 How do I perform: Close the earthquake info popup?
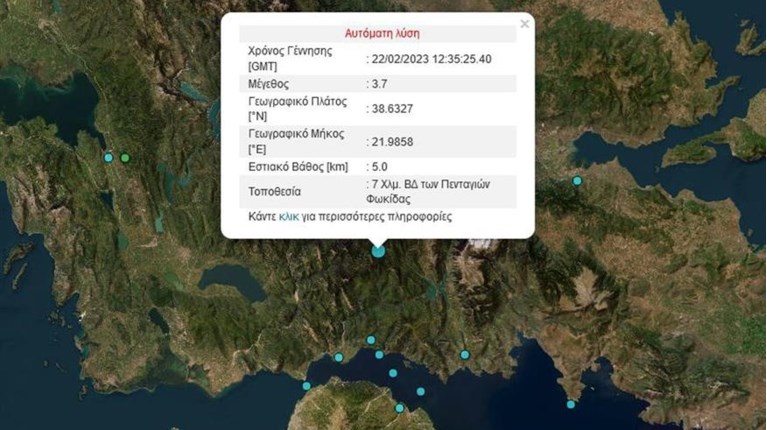pos(524,24)
